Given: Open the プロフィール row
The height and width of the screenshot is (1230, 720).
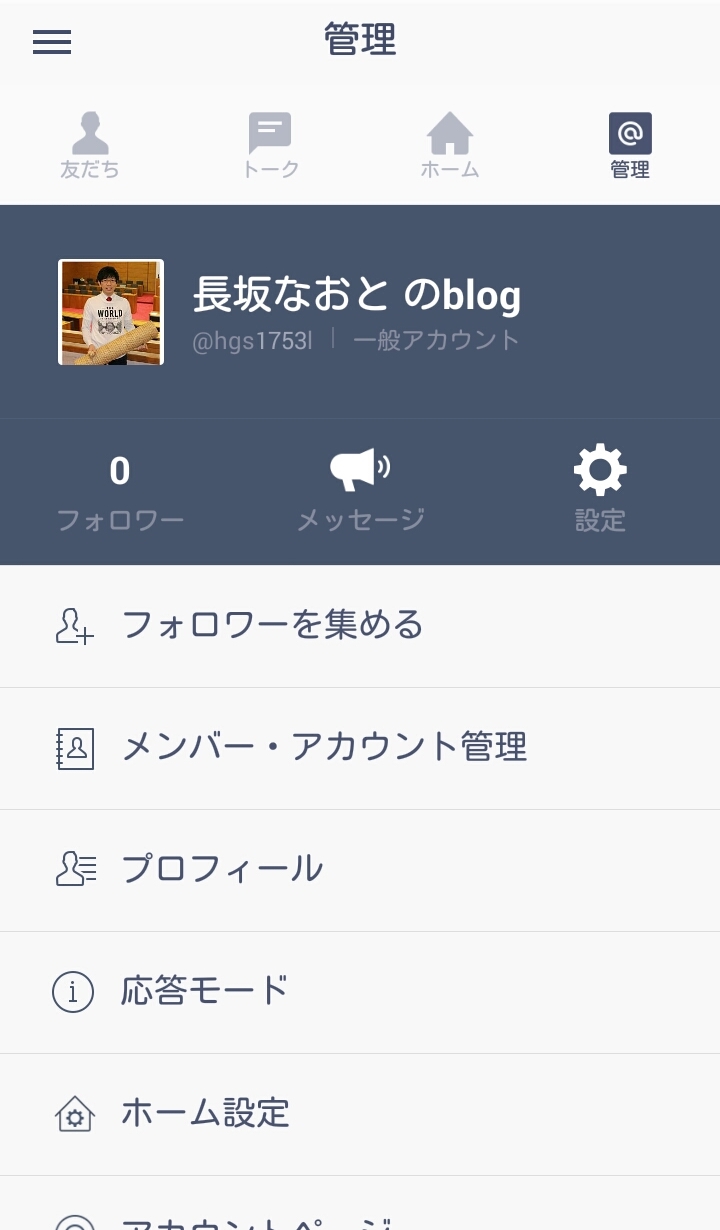Looking at the screenshot, I should pyautogui.click(x=360, y=870).
